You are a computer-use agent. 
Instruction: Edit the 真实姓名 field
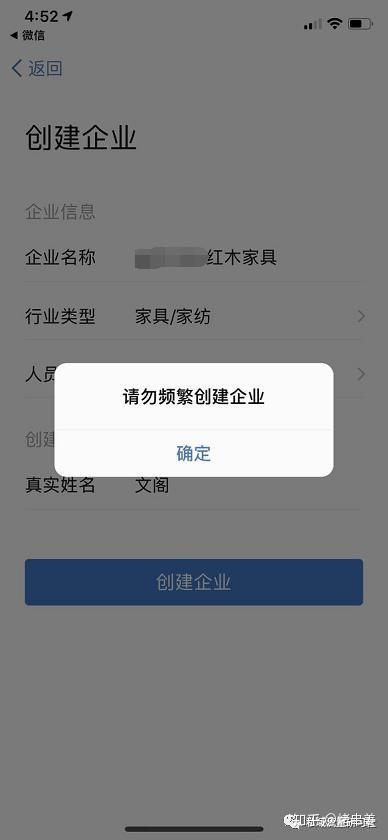(x=194, y=485)
